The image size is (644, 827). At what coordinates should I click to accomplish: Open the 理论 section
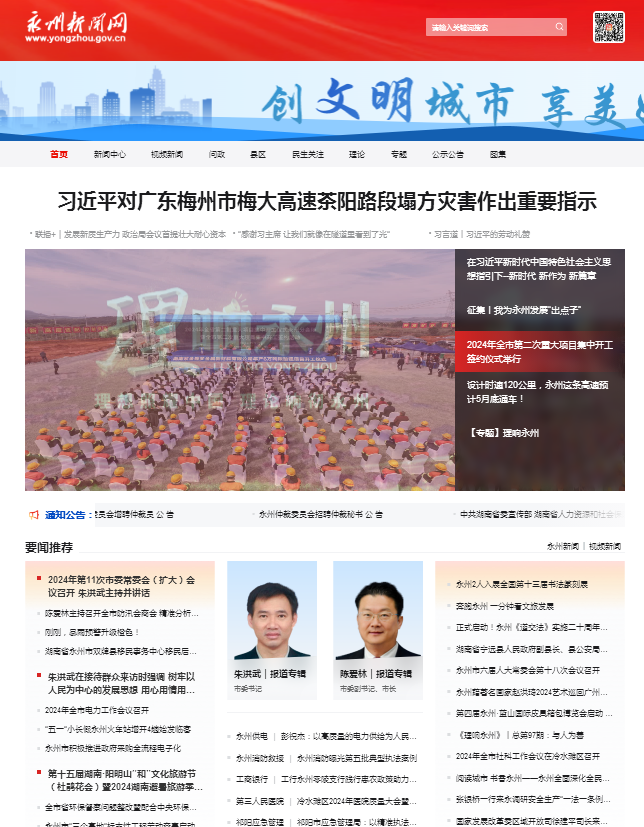[x=357, y=154]
